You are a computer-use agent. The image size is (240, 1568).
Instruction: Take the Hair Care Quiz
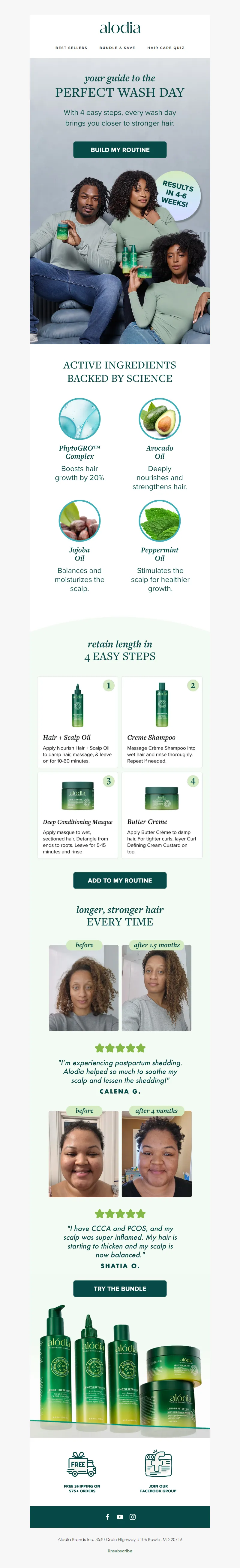click(x=165, y=47)
